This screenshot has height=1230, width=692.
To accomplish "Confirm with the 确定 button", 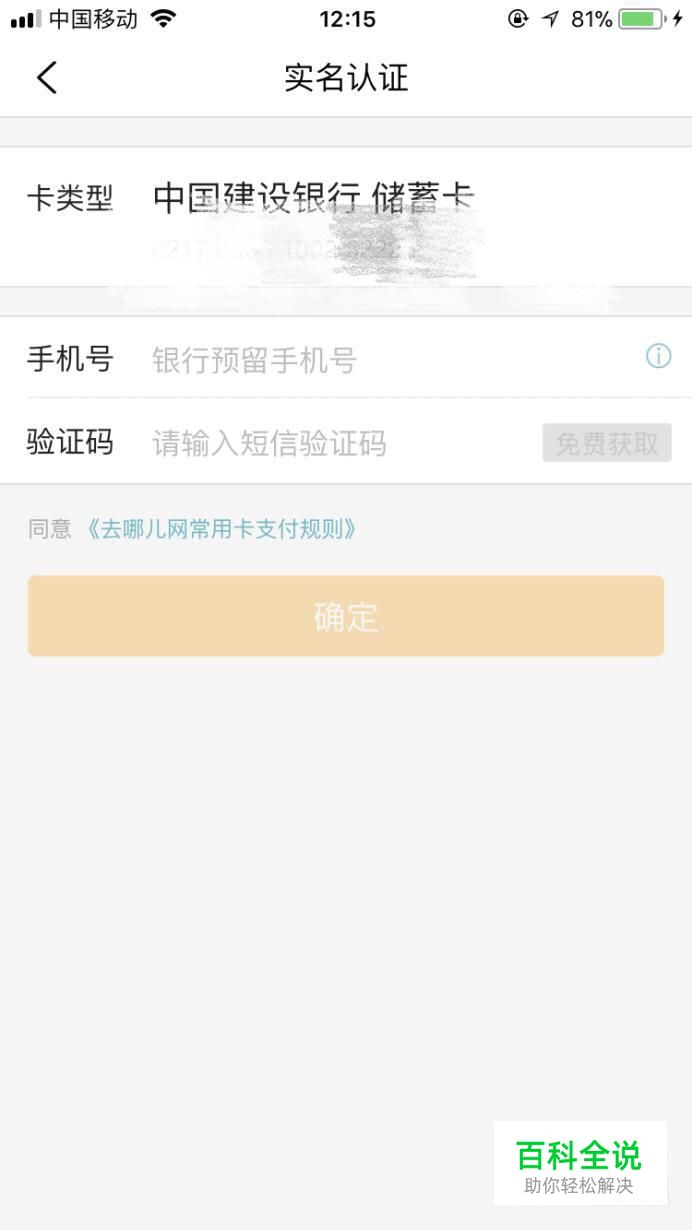I will (346, 616).
